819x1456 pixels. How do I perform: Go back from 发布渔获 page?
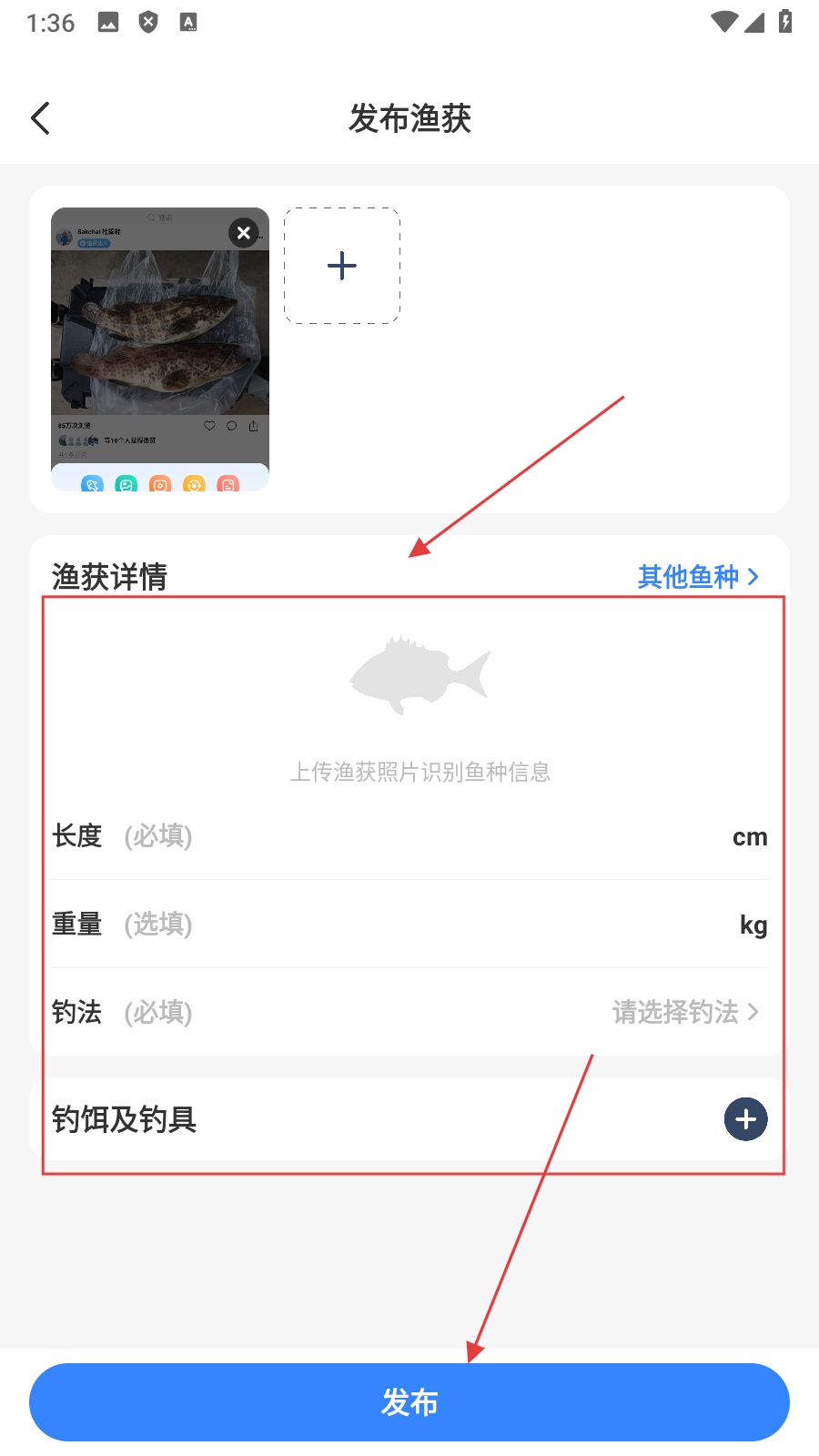41,118
